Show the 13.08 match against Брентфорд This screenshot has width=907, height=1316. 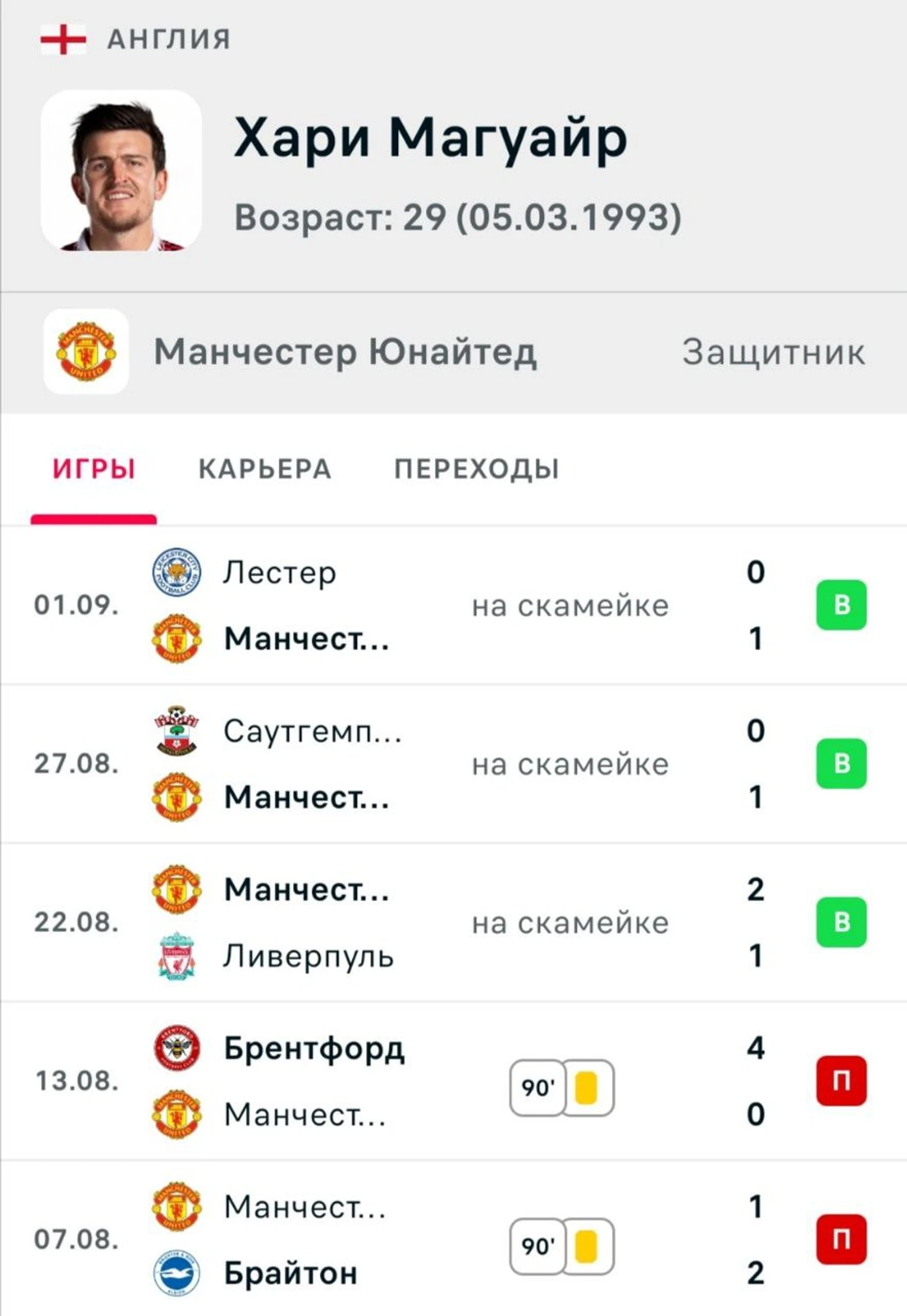pyautogui.click(x=453, y=1081)
